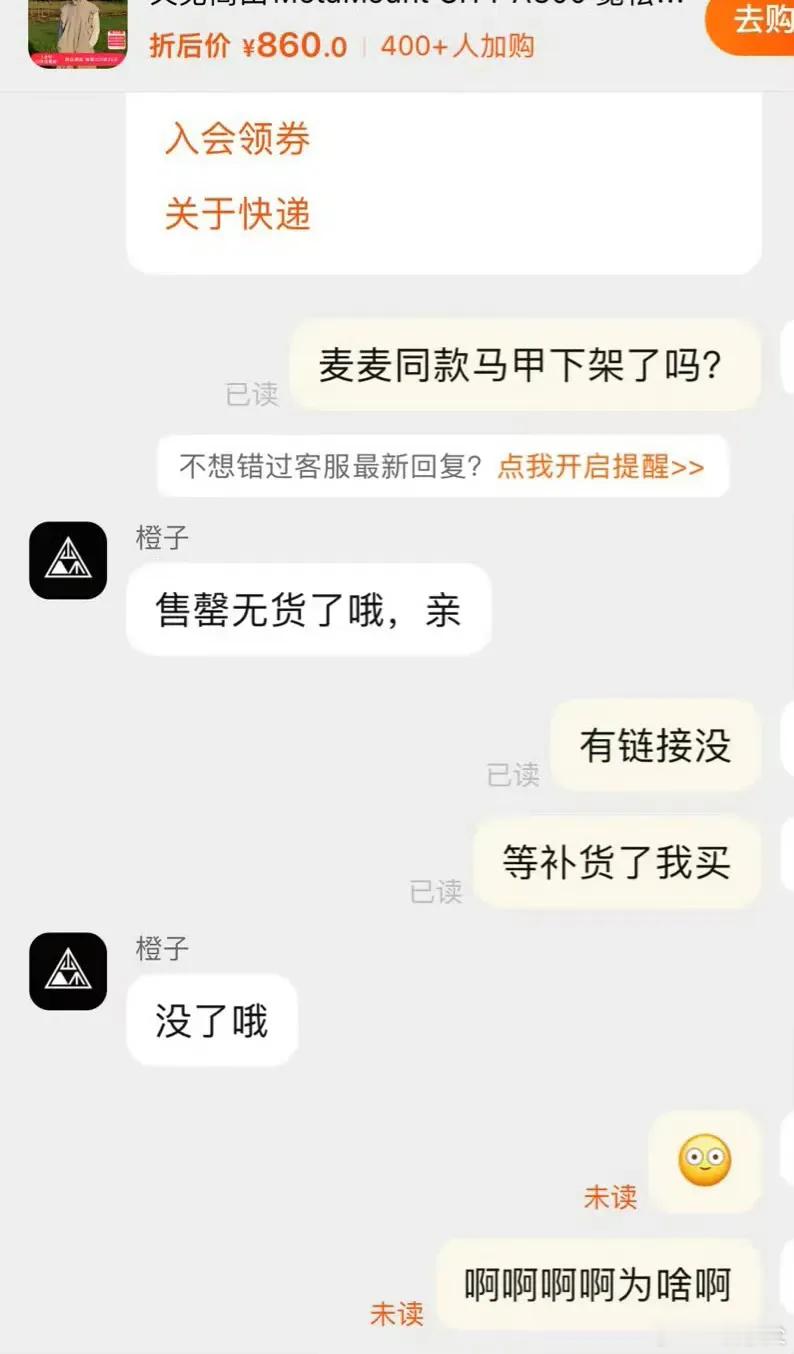Select the product title text at the top
The width and height of the screenshot is (794, 1354).
coord(400,8)
